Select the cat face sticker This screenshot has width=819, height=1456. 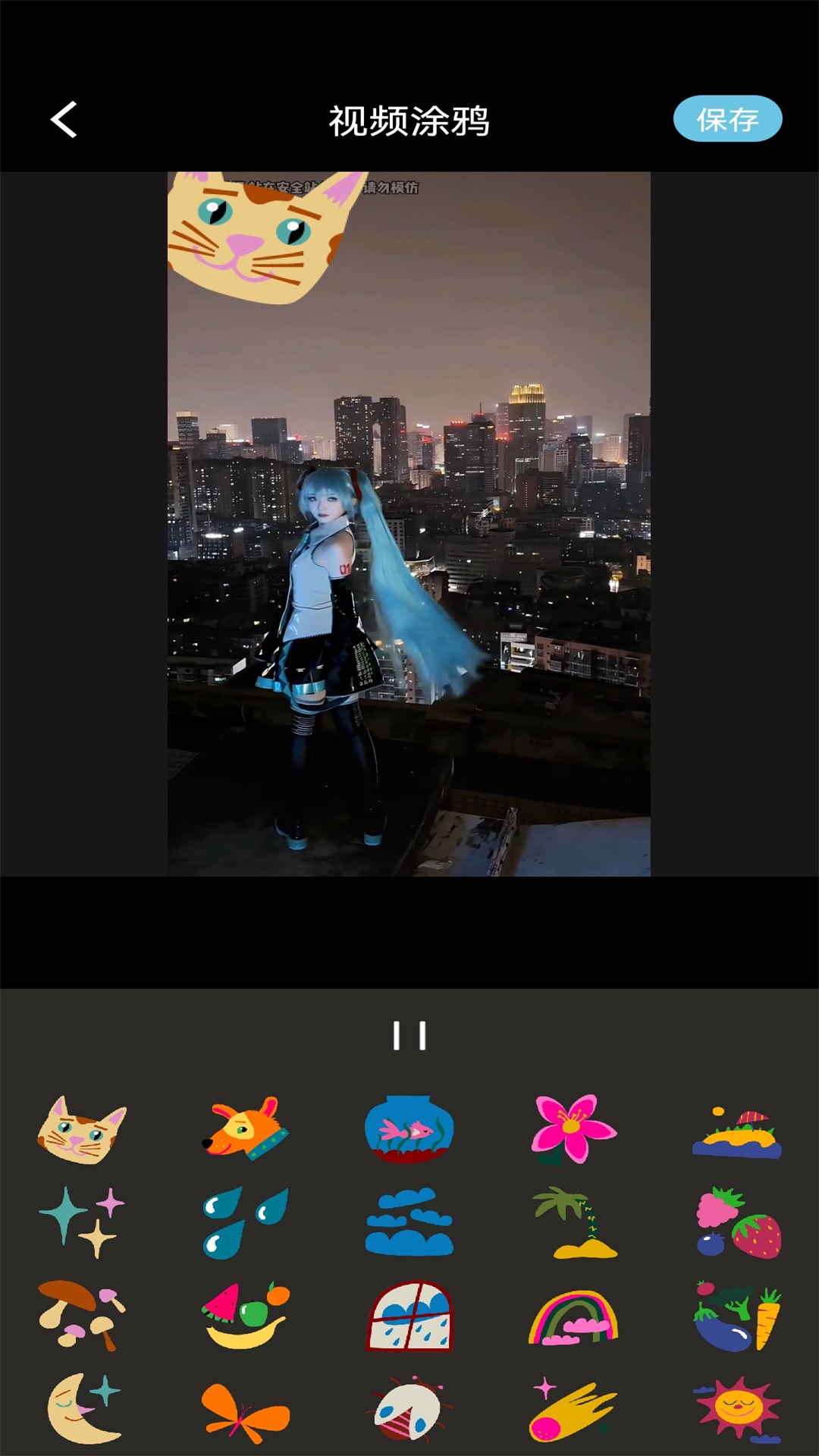[x=82, y=1130]
